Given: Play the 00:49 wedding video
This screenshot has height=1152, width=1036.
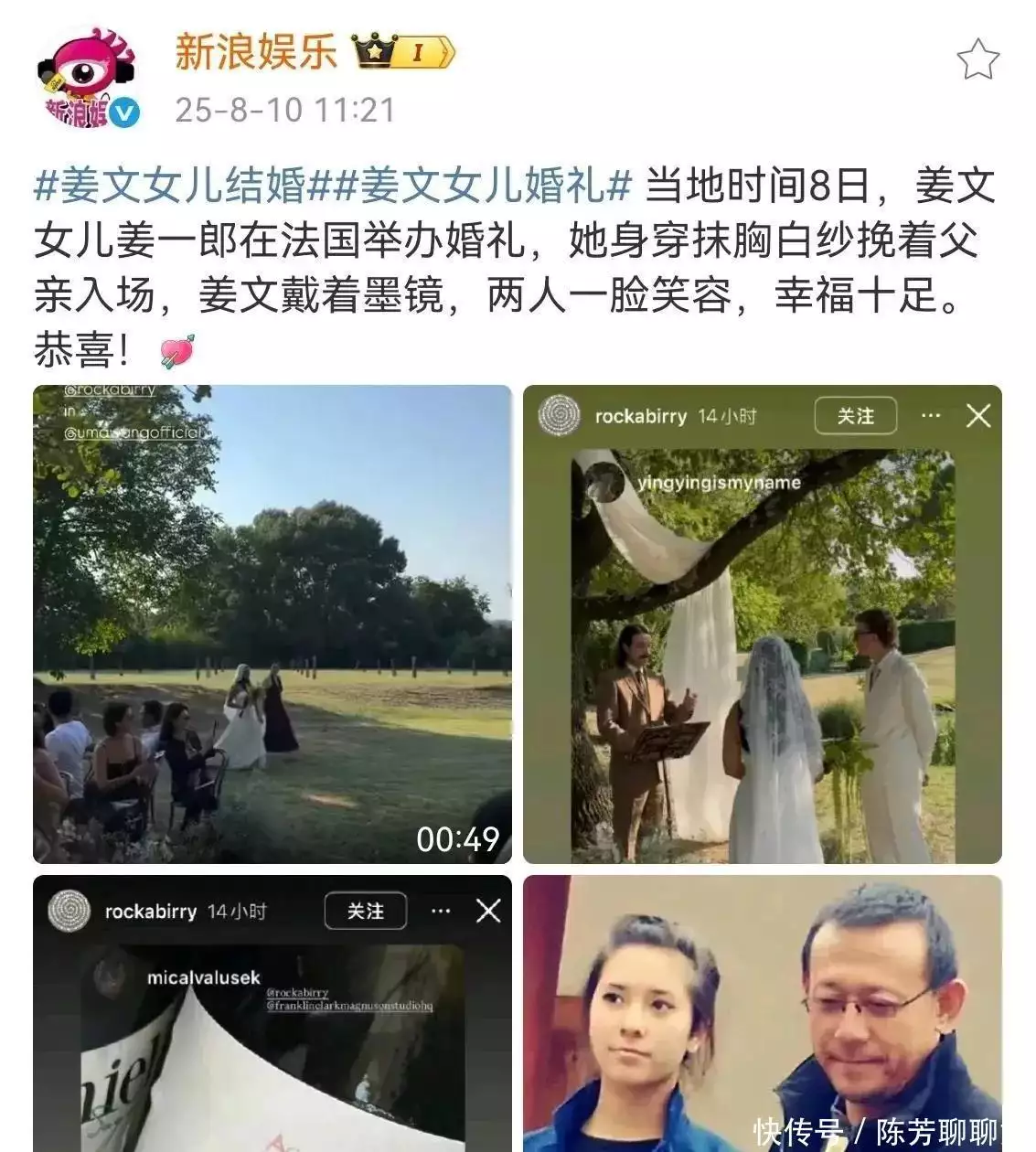Looking at the screenshot, I should (x=272, y=624).
